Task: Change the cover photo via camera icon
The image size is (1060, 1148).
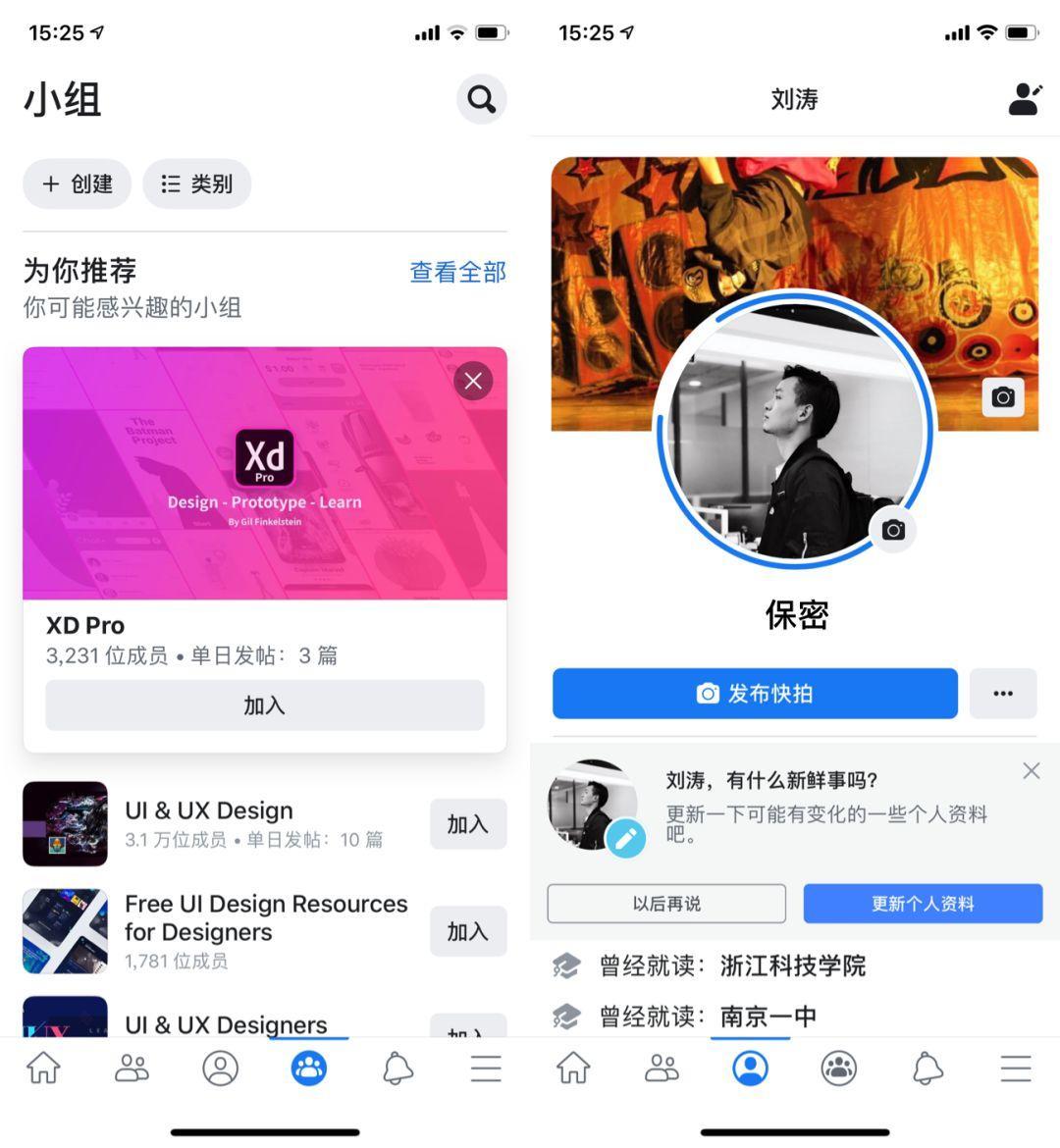Action: click(1003, 397)
